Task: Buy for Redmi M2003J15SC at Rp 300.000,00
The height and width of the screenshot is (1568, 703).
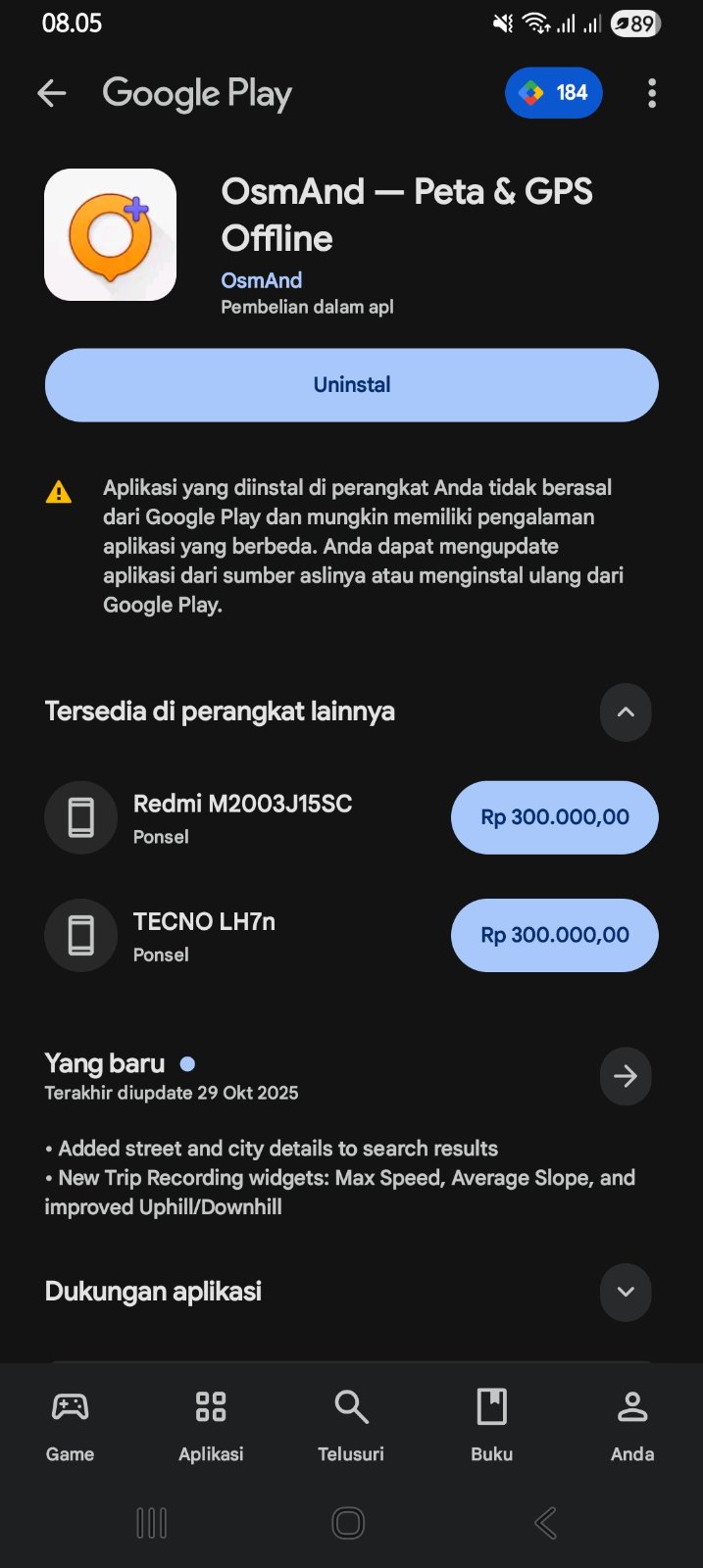Action: pos(554,817)
